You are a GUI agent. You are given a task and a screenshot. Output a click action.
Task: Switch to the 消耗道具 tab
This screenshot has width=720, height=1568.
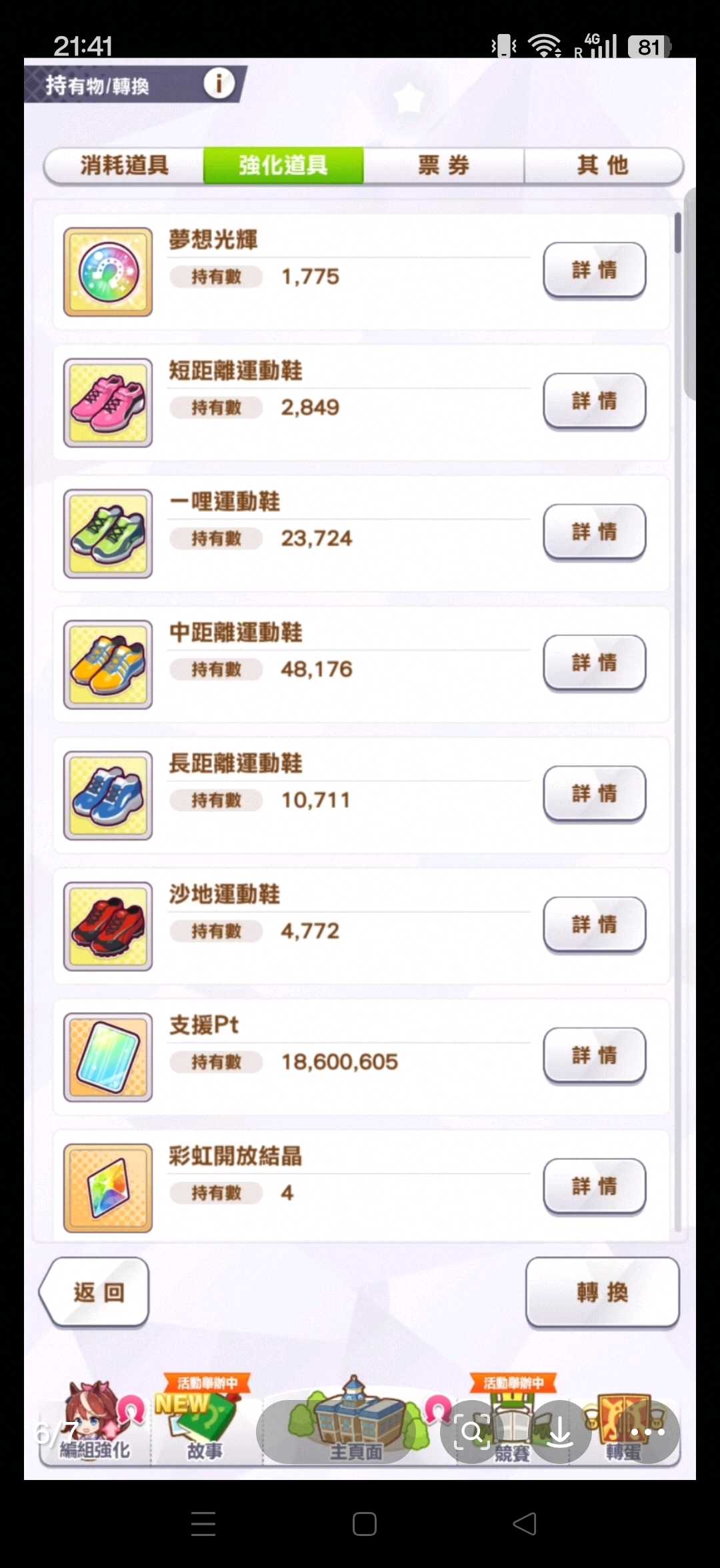[124, 165]
